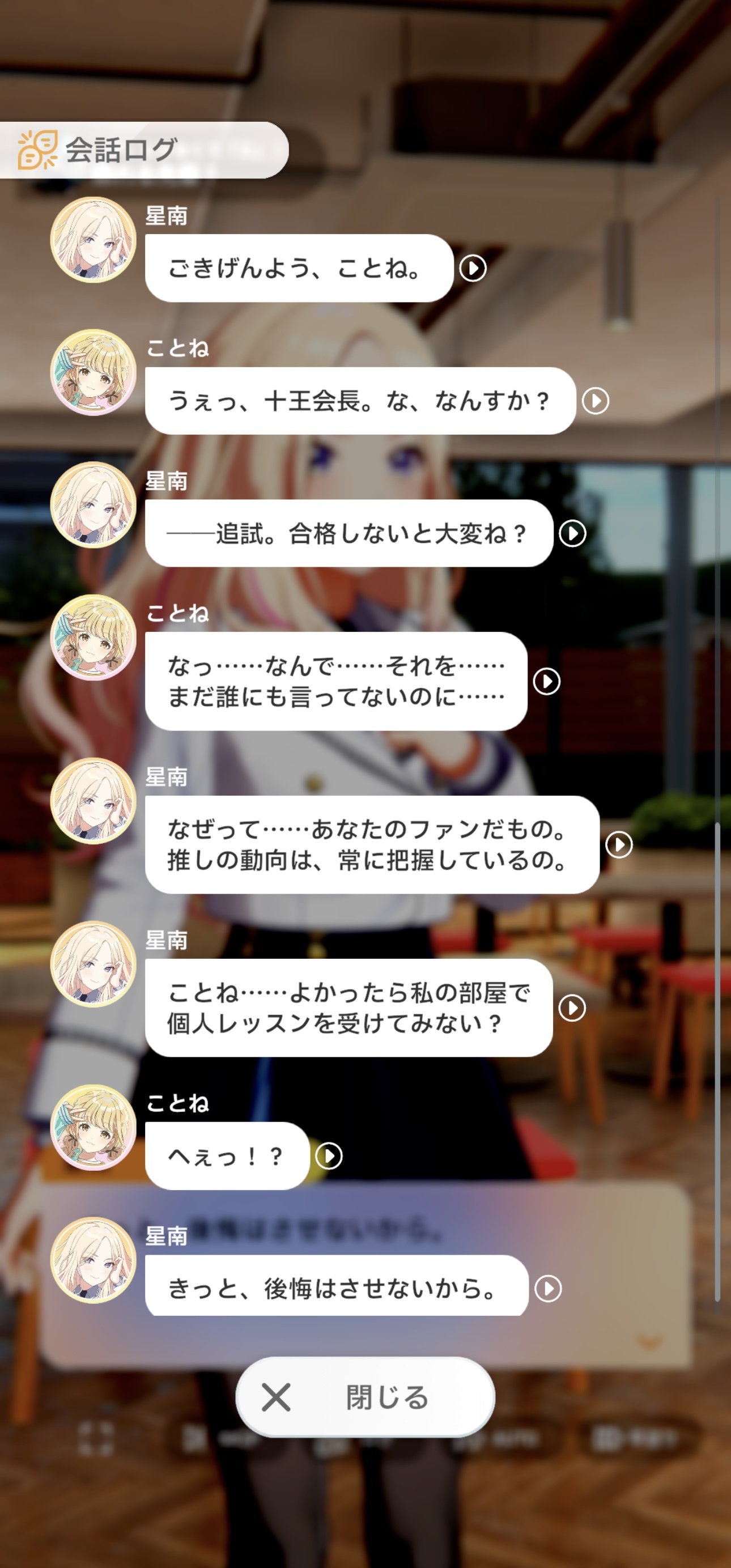Play Kotone's 「へぇっ！？」 voice

(329, 1156)
